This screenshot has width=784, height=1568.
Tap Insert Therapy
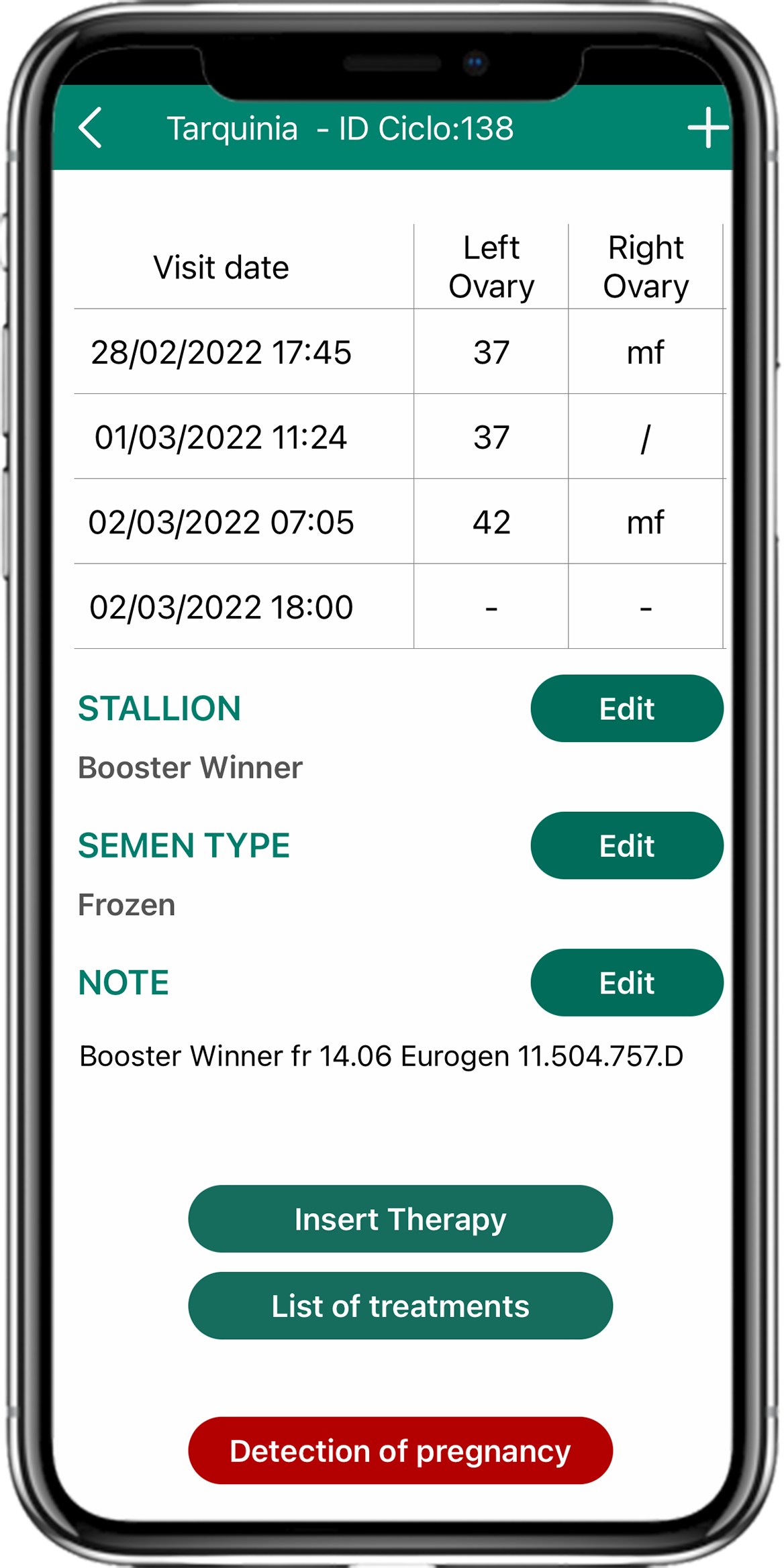pyautogui.click(x=401, y=1219)
